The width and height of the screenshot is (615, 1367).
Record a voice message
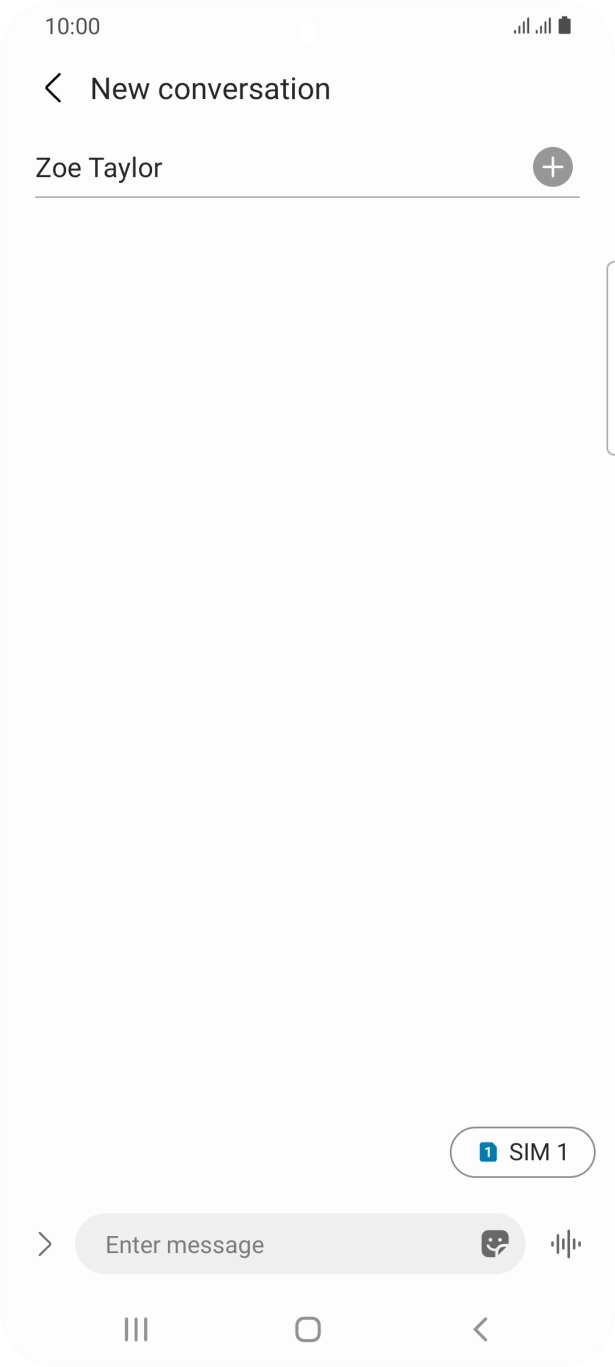(566, 1244)
